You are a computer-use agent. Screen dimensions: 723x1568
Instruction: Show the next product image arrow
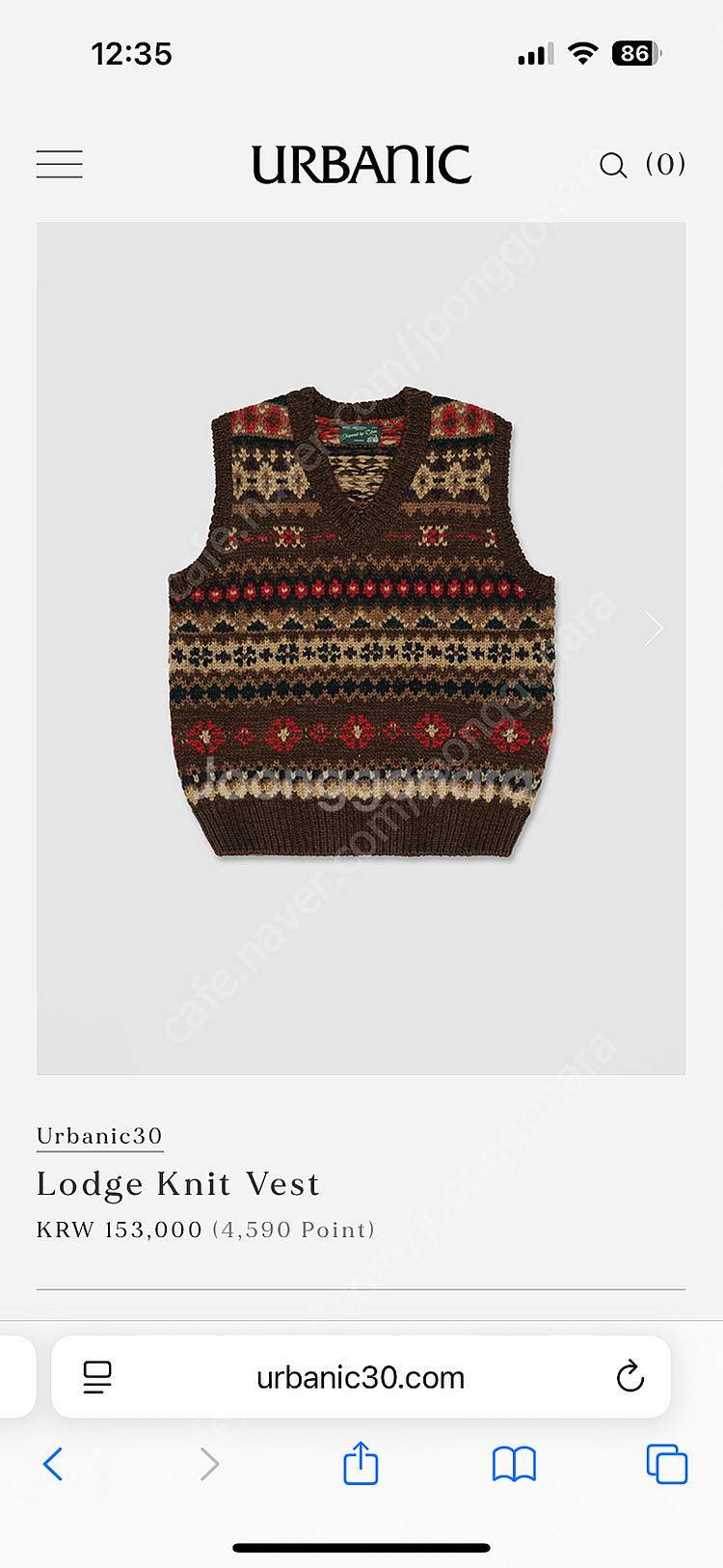655,629
